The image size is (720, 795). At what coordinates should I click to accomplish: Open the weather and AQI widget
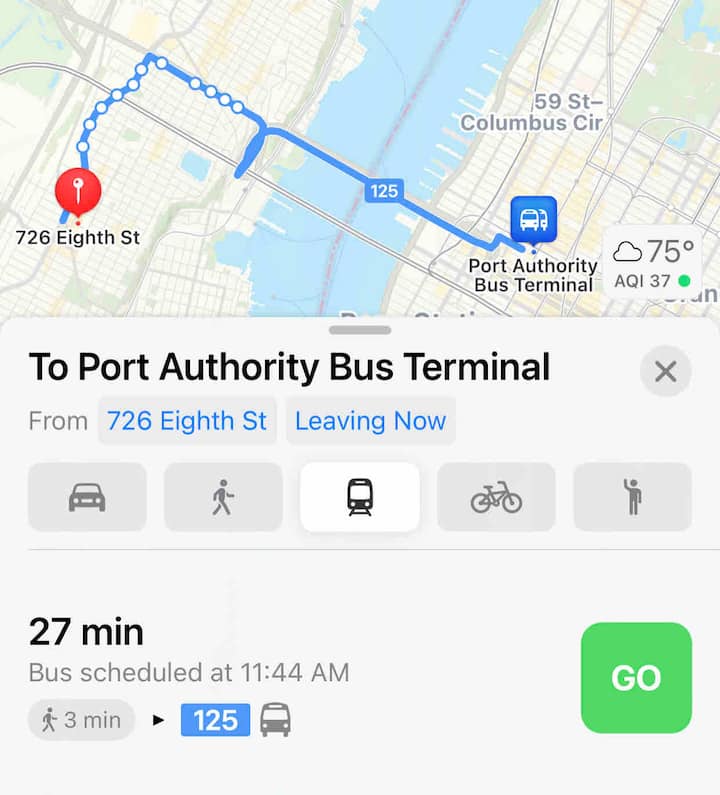(656, 262)
